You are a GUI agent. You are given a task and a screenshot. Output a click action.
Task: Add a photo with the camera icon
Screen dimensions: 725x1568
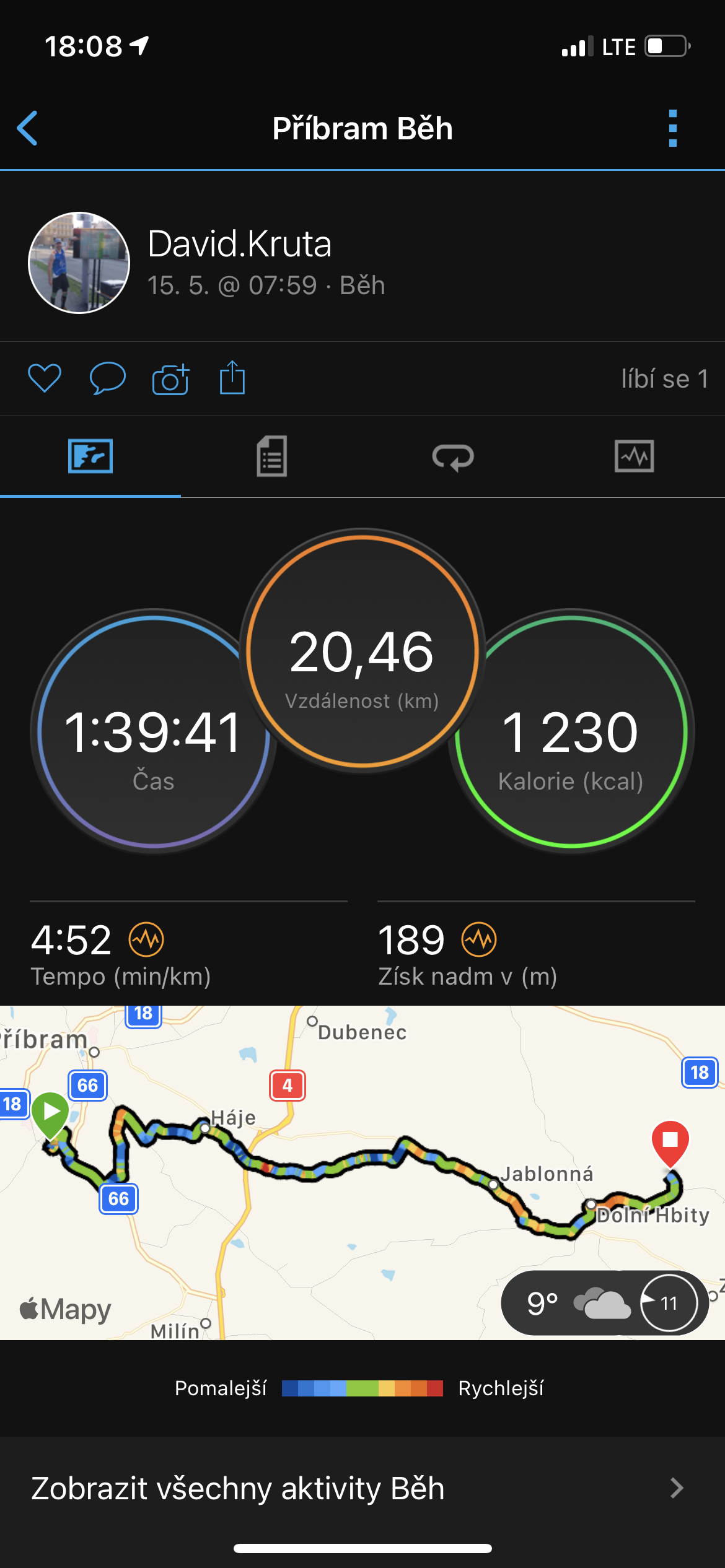tap(170, 378)
